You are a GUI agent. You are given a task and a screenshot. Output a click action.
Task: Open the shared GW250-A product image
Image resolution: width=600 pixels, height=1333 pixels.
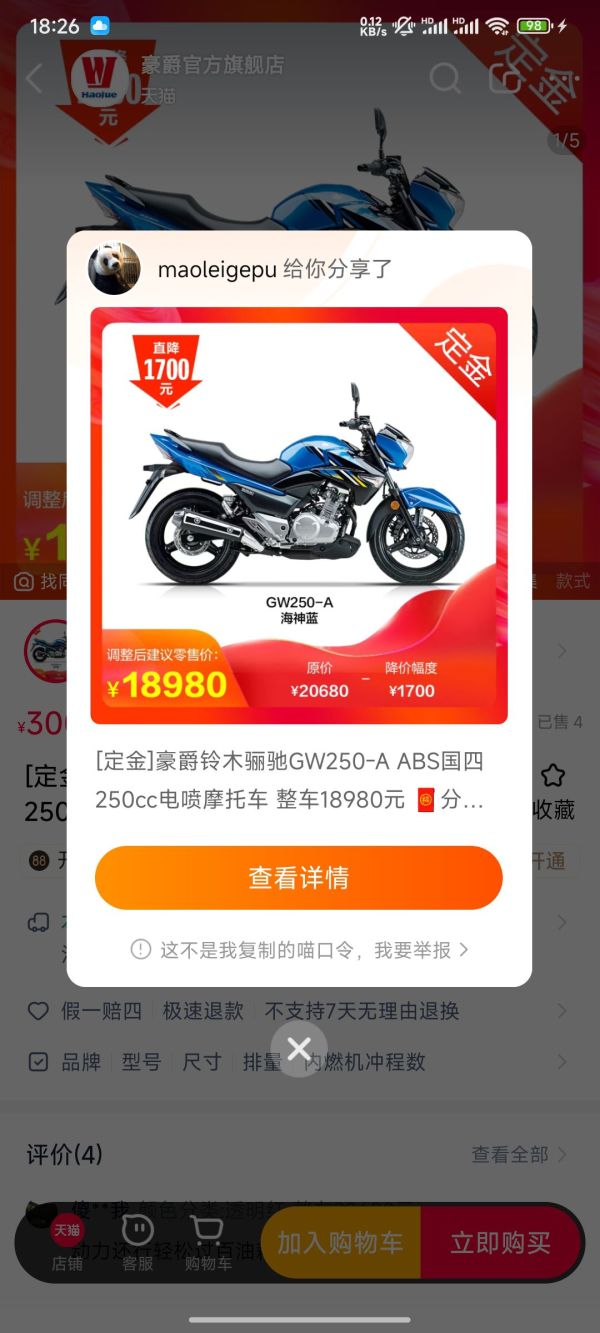pyautogui.click(x=298, y=515)
